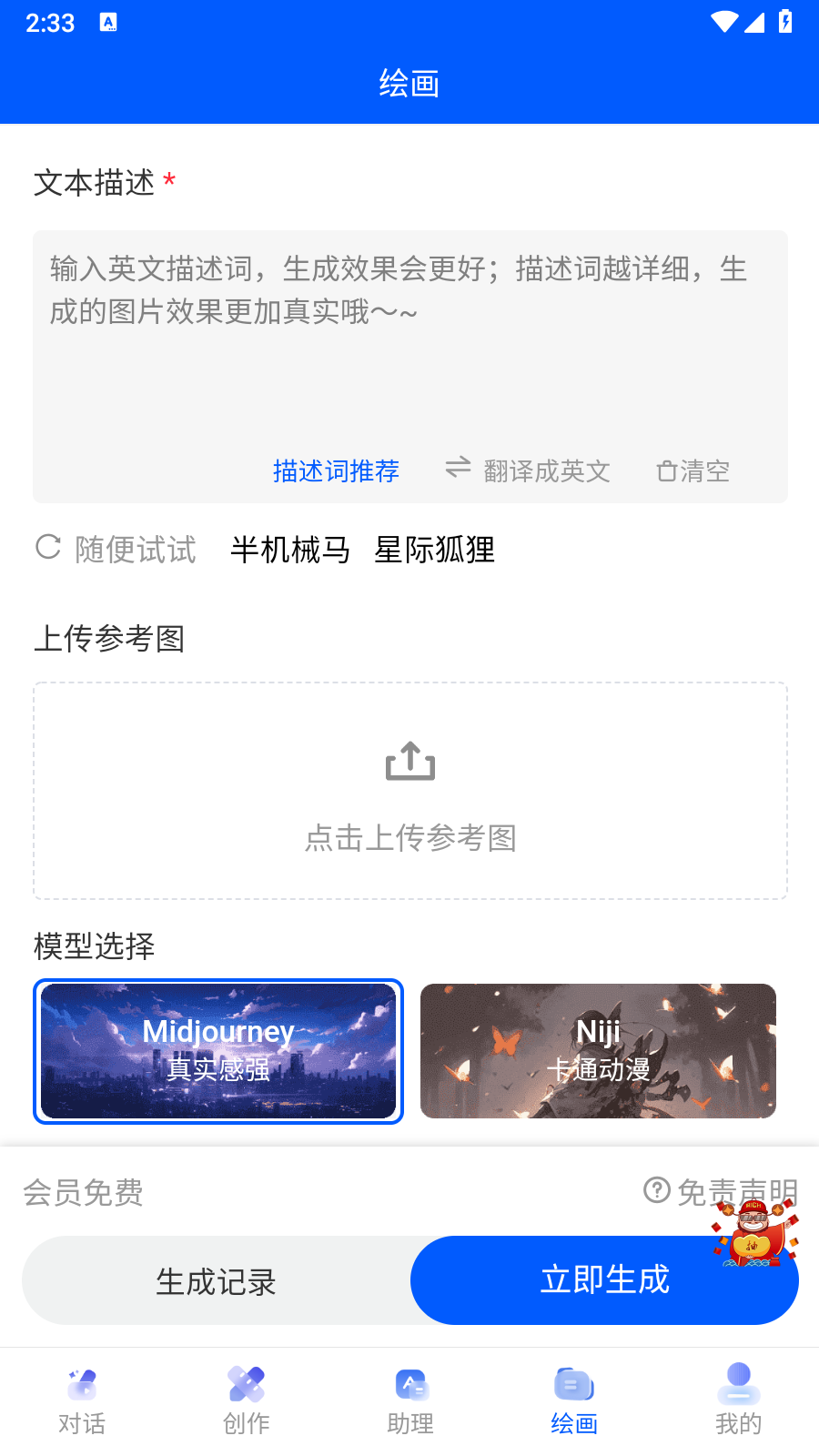The width and height of the screenshot is (819, 1456).
Task: Open 生成记录 history
Action: [217, 1281]
